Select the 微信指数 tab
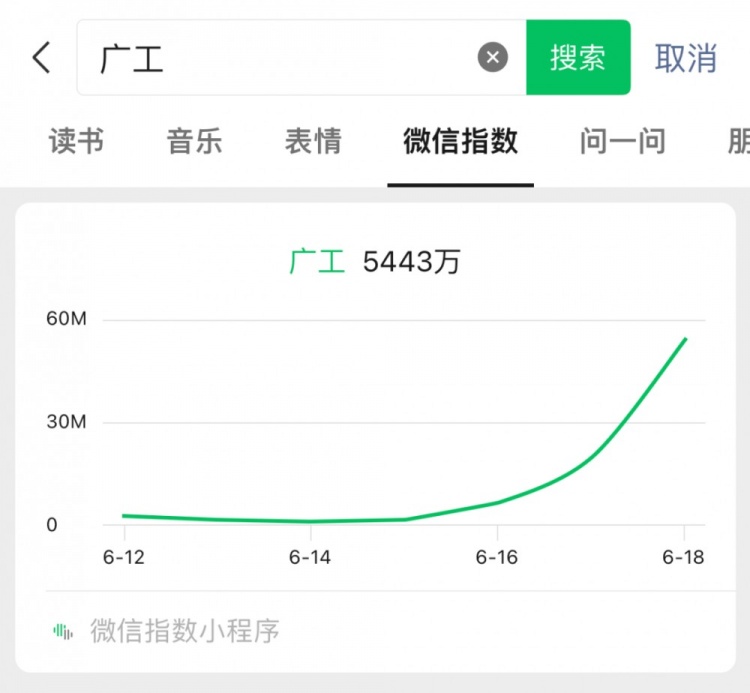This screenshot has width=750, height=693. (x=460, y=141)
